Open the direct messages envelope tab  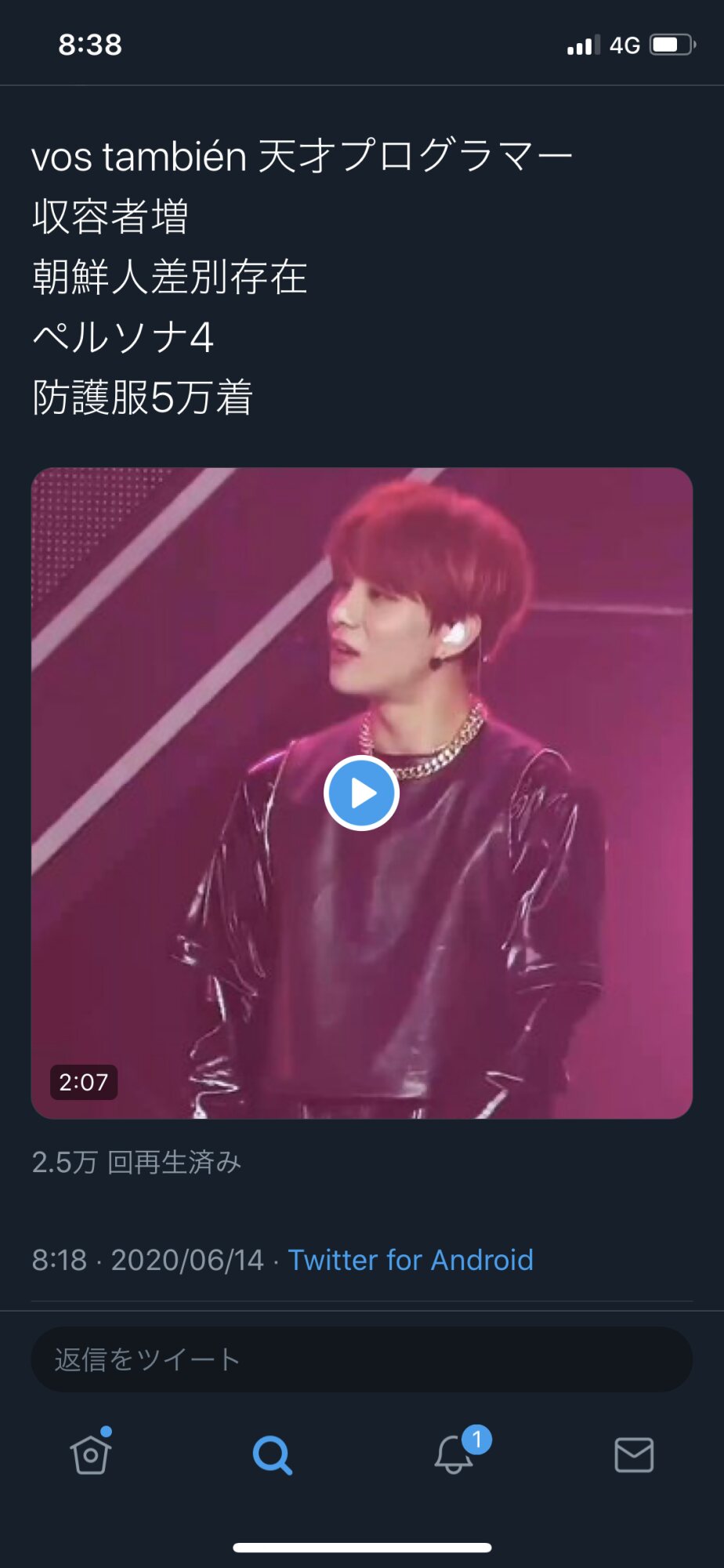pos(634,1455)
